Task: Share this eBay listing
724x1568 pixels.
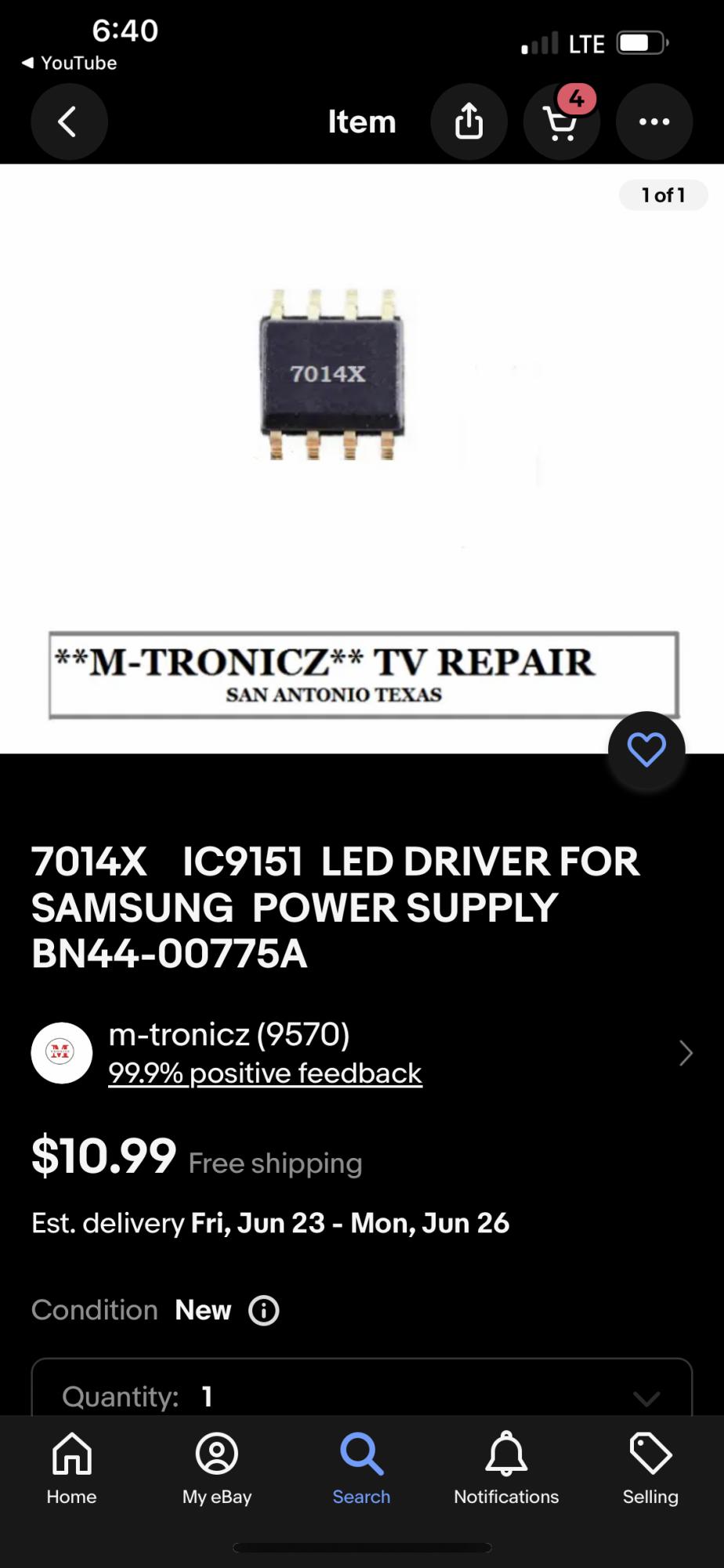Action: (x=469, y=122)
